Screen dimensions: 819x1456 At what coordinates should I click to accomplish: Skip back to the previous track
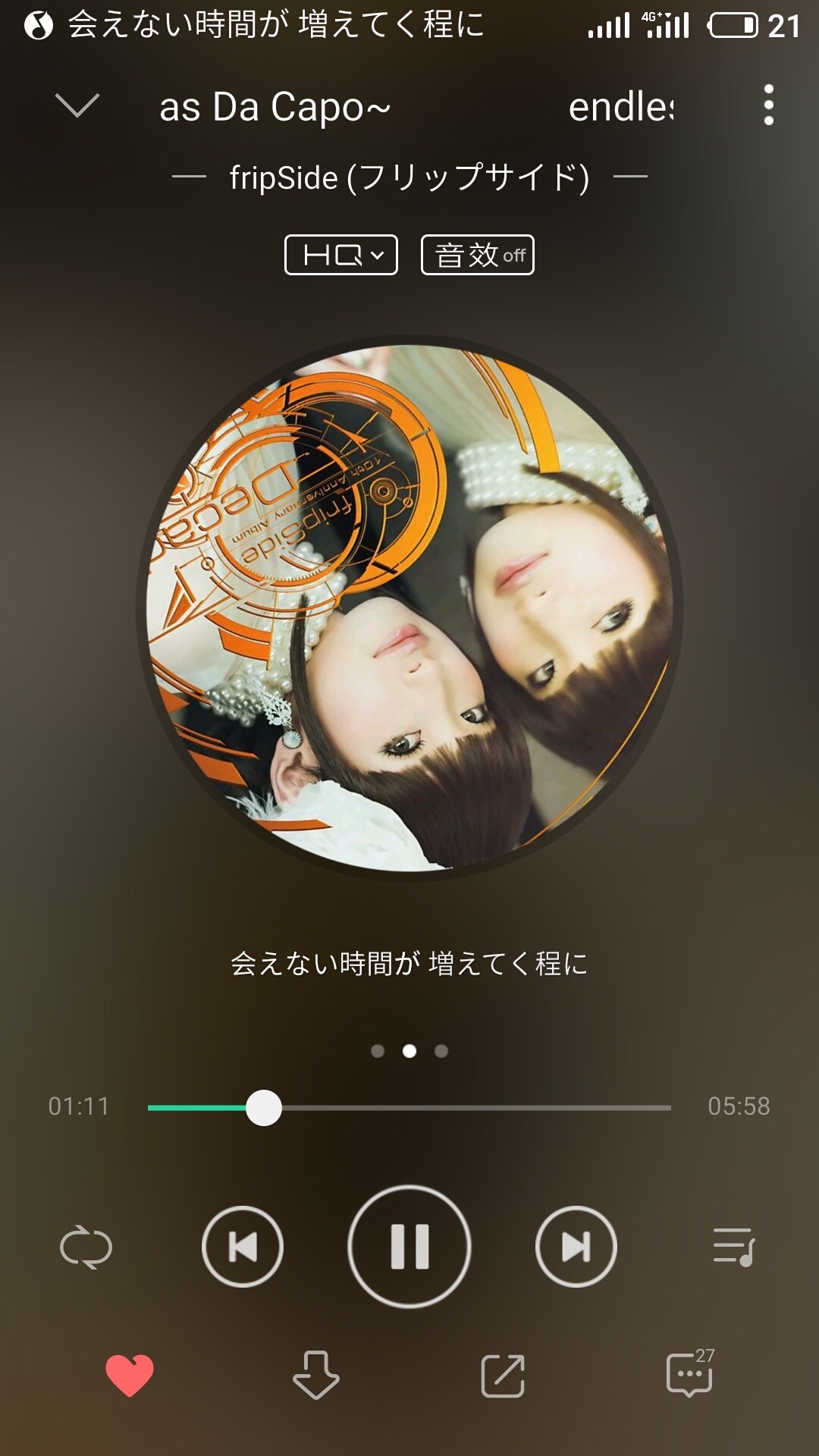tap(243, 1247)
